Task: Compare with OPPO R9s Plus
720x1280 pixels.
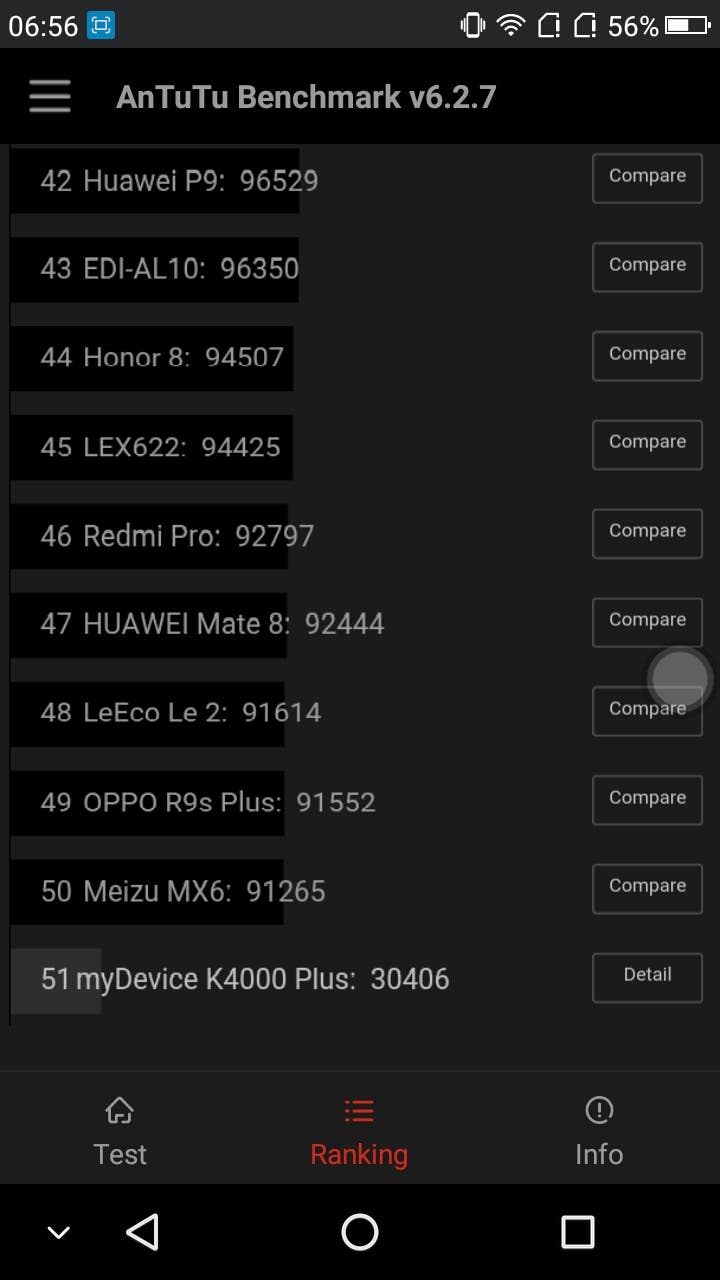Action: tap(647, 800)
